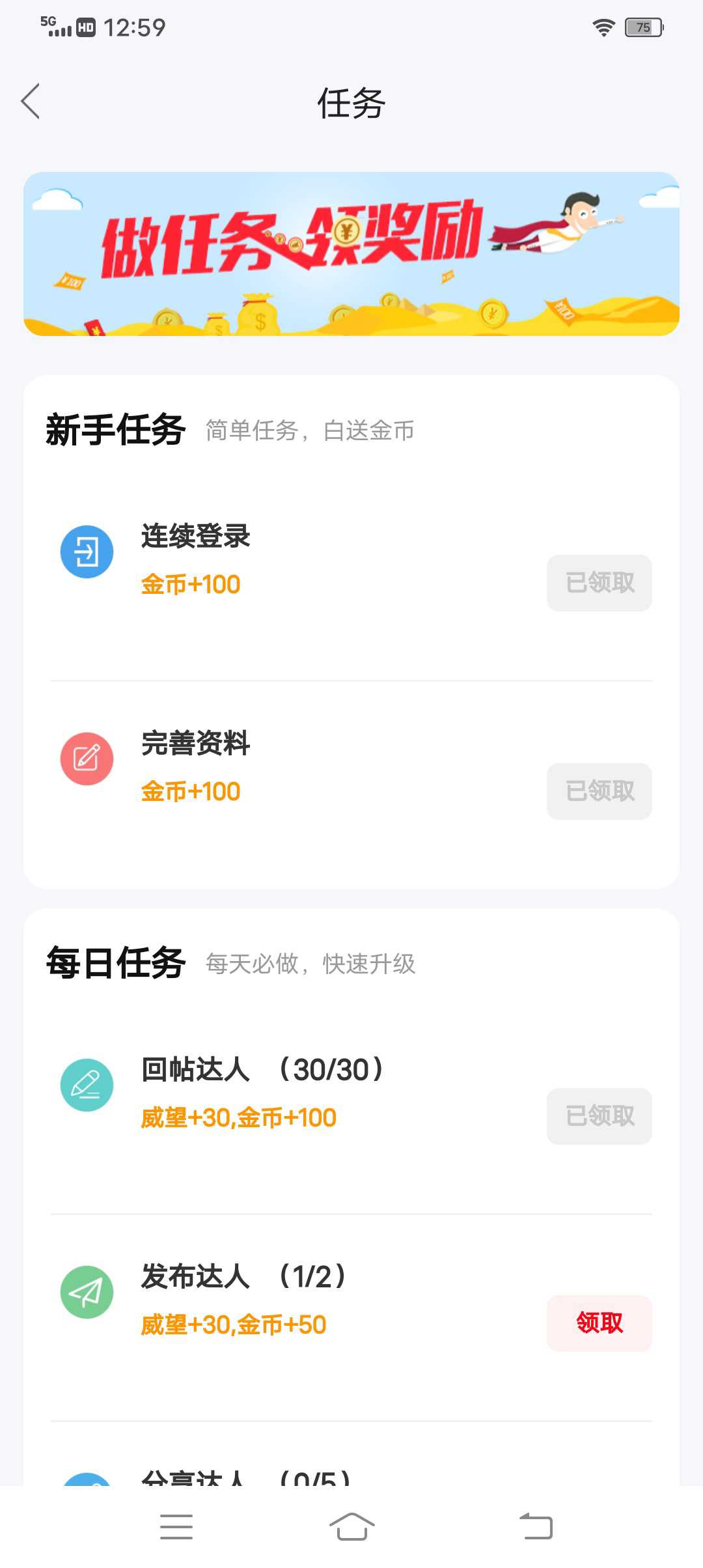This screenshot has height=1568, width=703.
Task: Open the 回帖达人 task row
Action: [x=351, y=1094]
